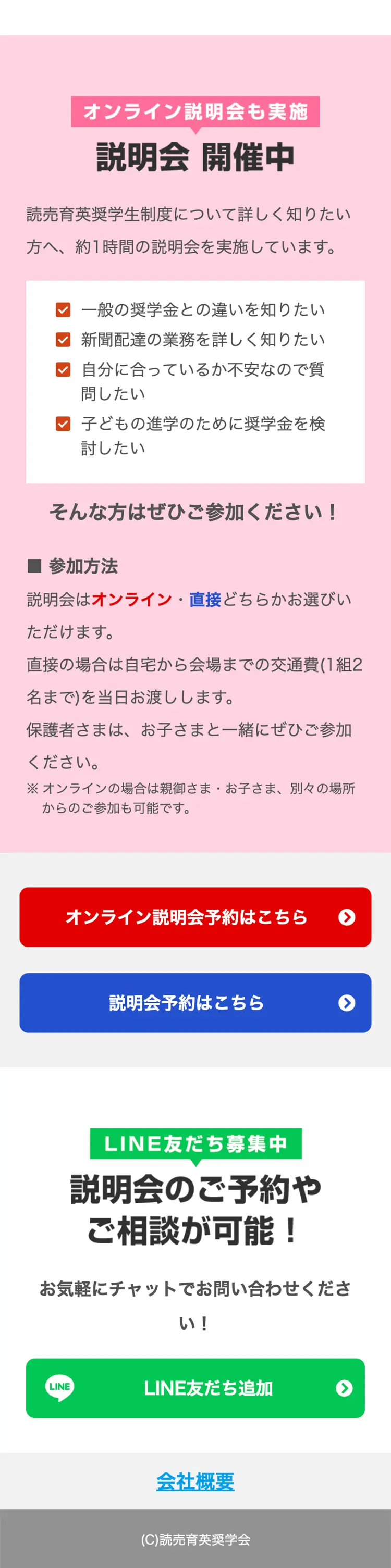
Task: Open the 会社概要 link
Action: click(195, 1481)
